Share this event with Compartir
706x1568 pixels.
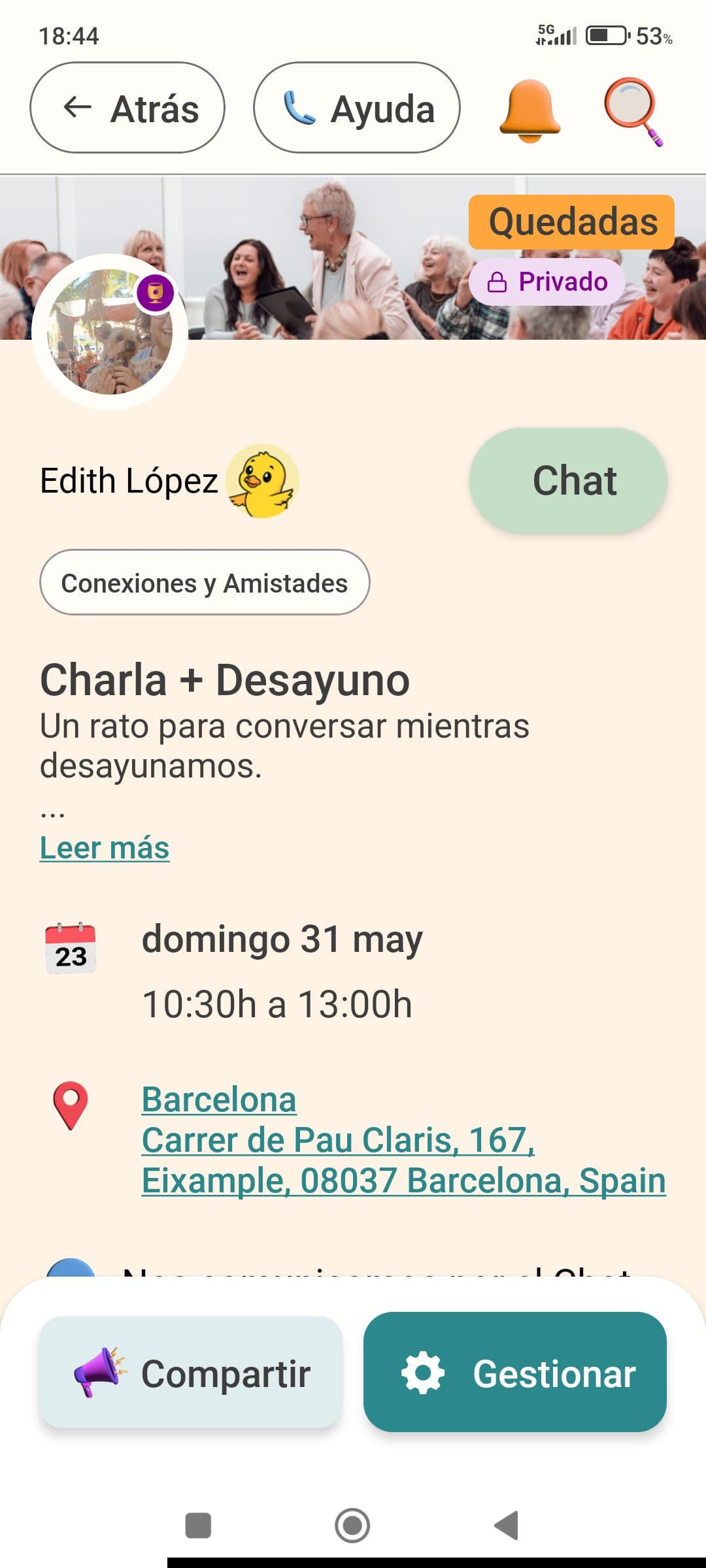(x=191, y=1373)
